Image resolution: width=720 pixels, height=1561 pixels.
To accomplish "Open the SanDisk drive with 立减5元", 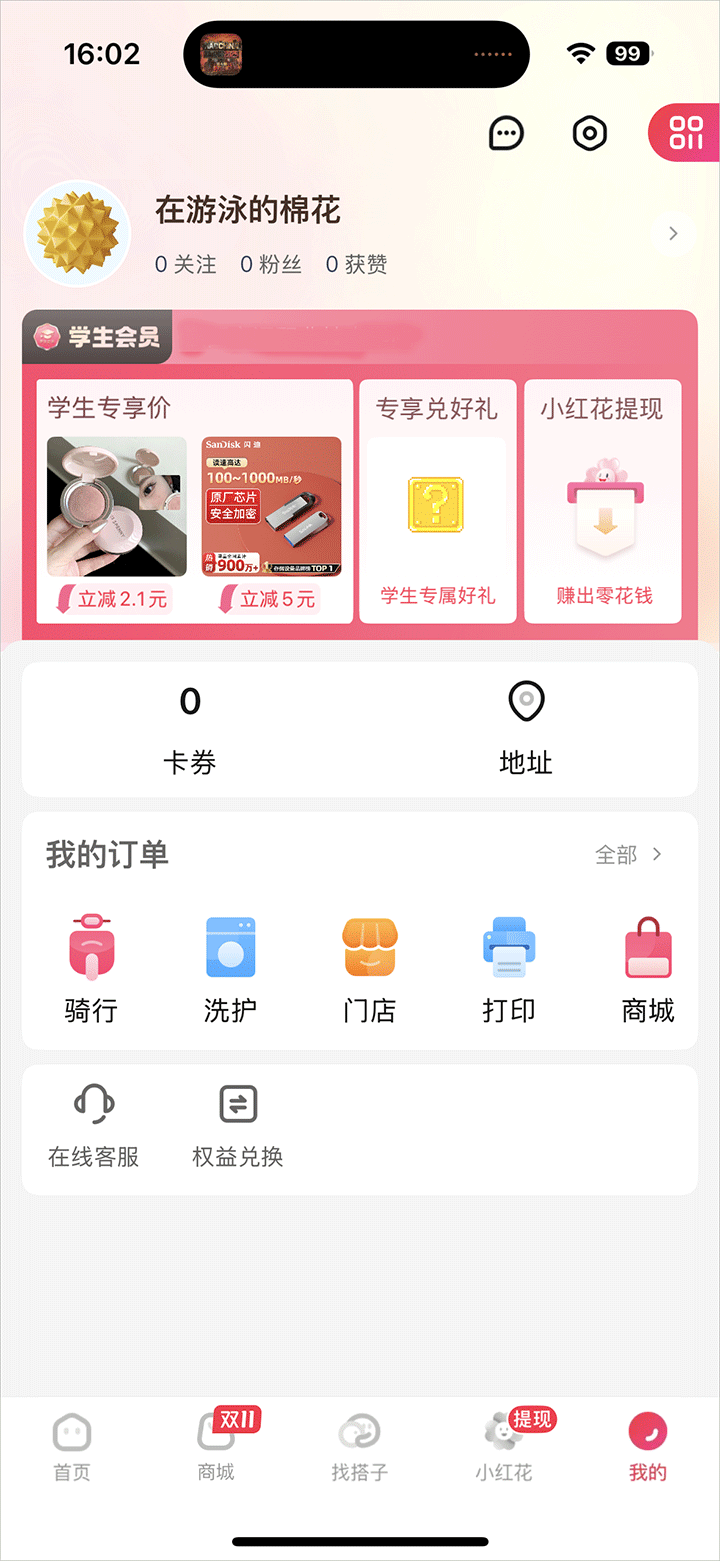I will tap(272, 520).
